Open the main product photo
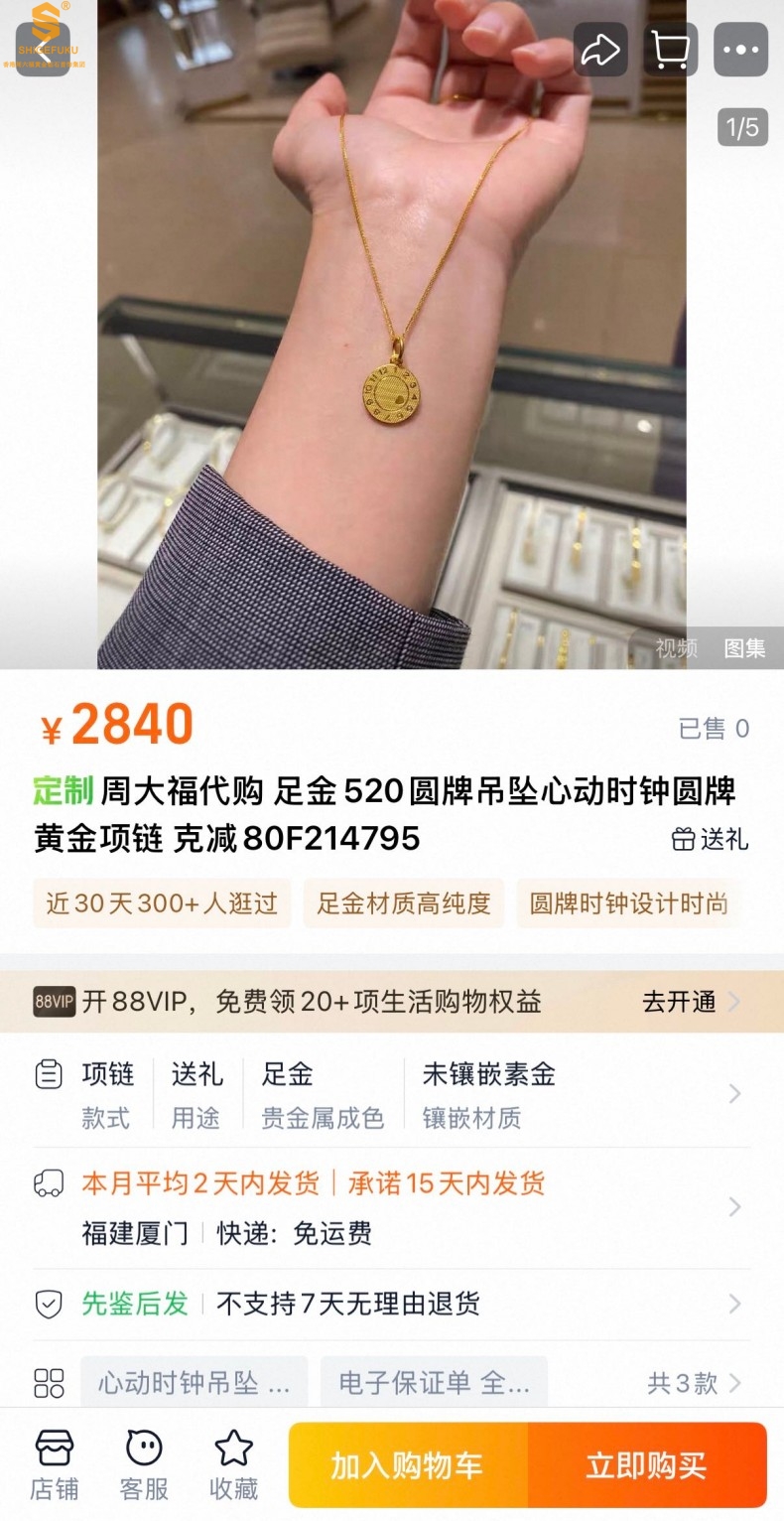784x1521 pixels. (391, 328)
